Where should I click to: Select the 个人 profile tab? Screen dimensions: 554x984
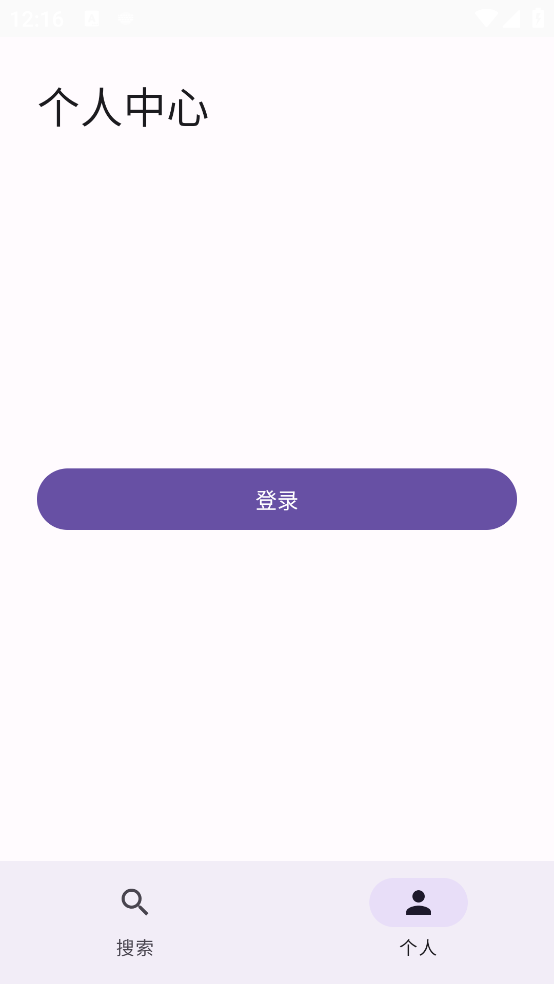point(418,921)
